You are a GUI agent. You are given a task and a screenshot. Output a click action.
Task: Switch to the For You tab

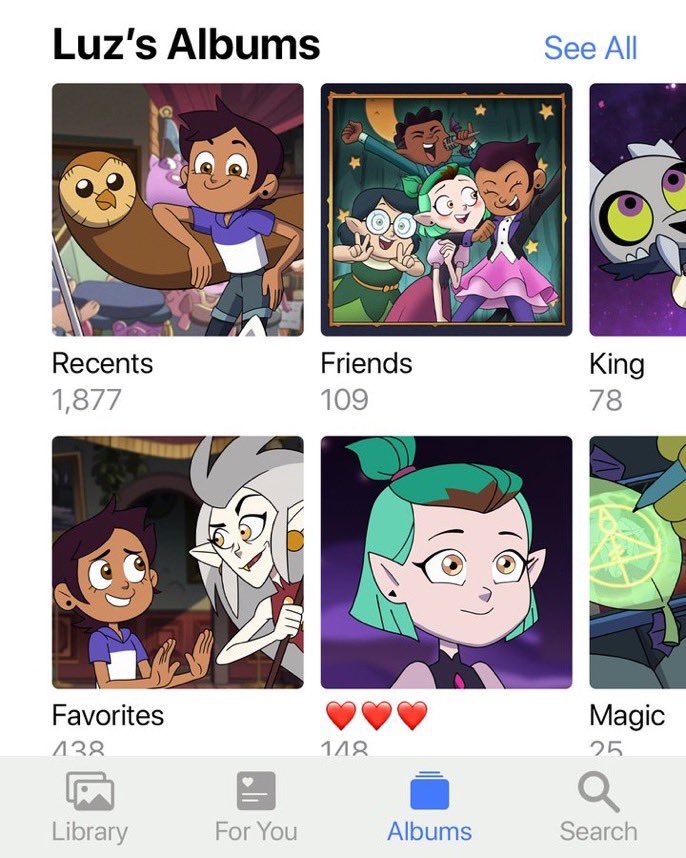[256, 807]
